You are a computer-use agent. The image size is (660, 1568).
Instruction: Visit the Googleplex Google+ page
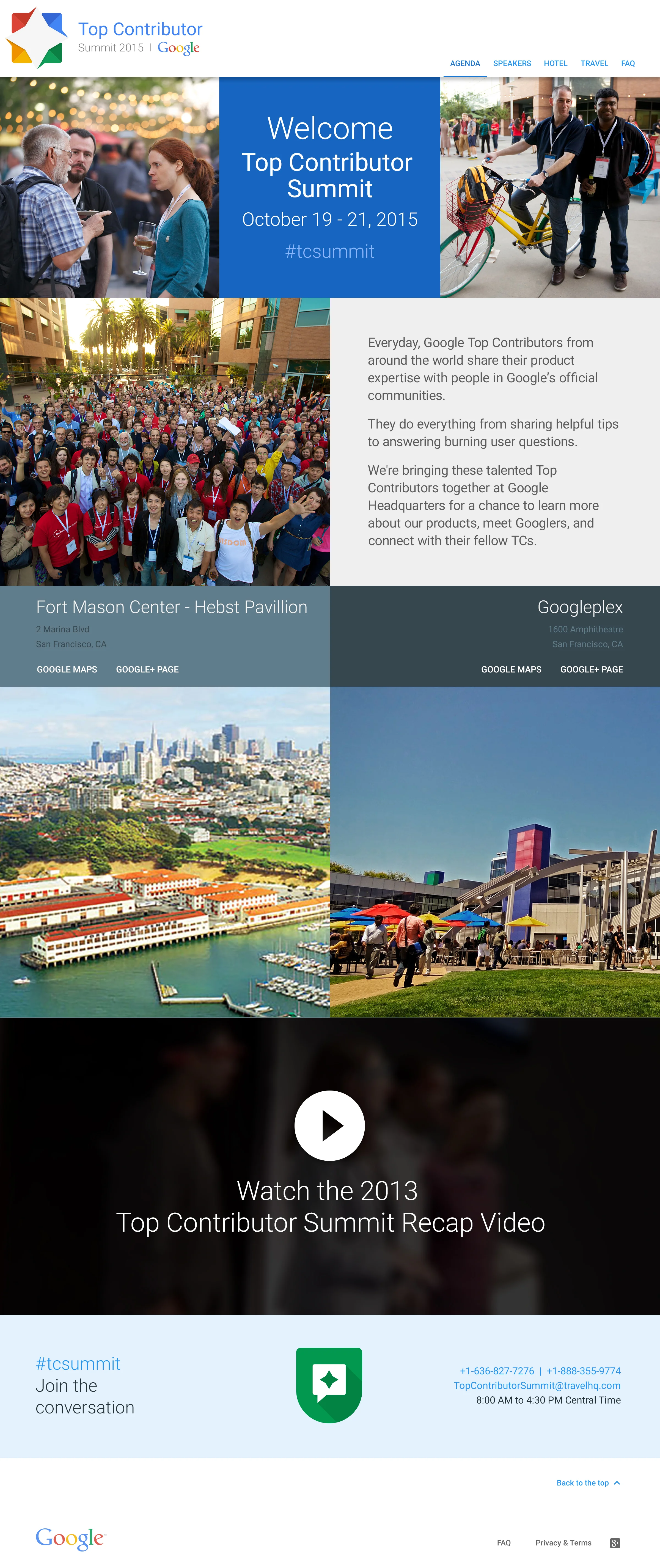point(591,669)
